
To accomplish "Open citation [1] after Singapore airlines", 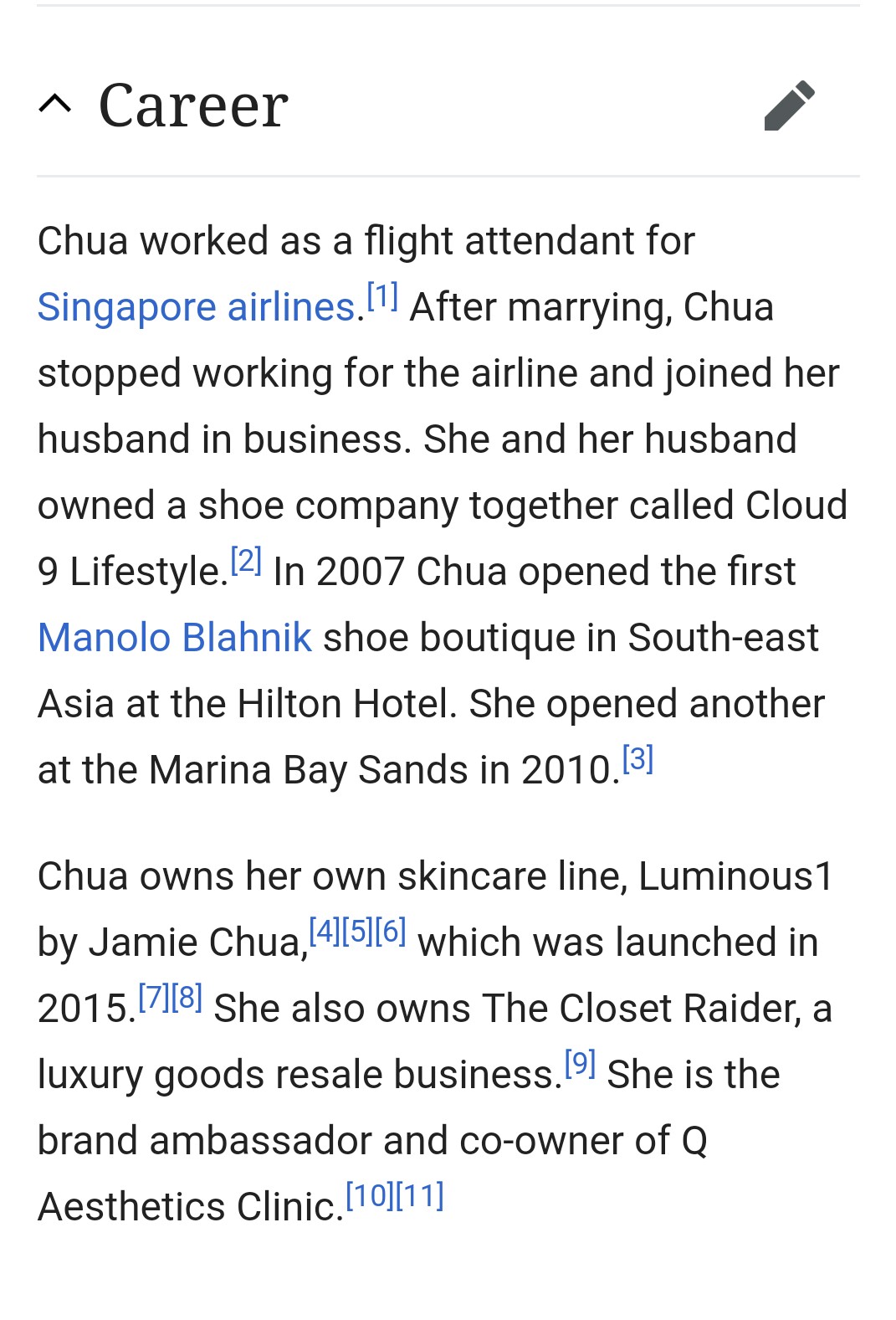I will (x=382, y=296).
